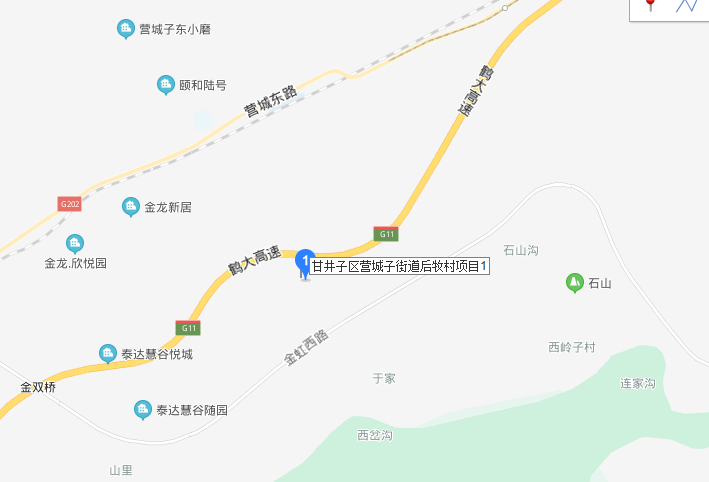
Task: Open the 营城子东小磨 place icon
Action: (126, 29)
